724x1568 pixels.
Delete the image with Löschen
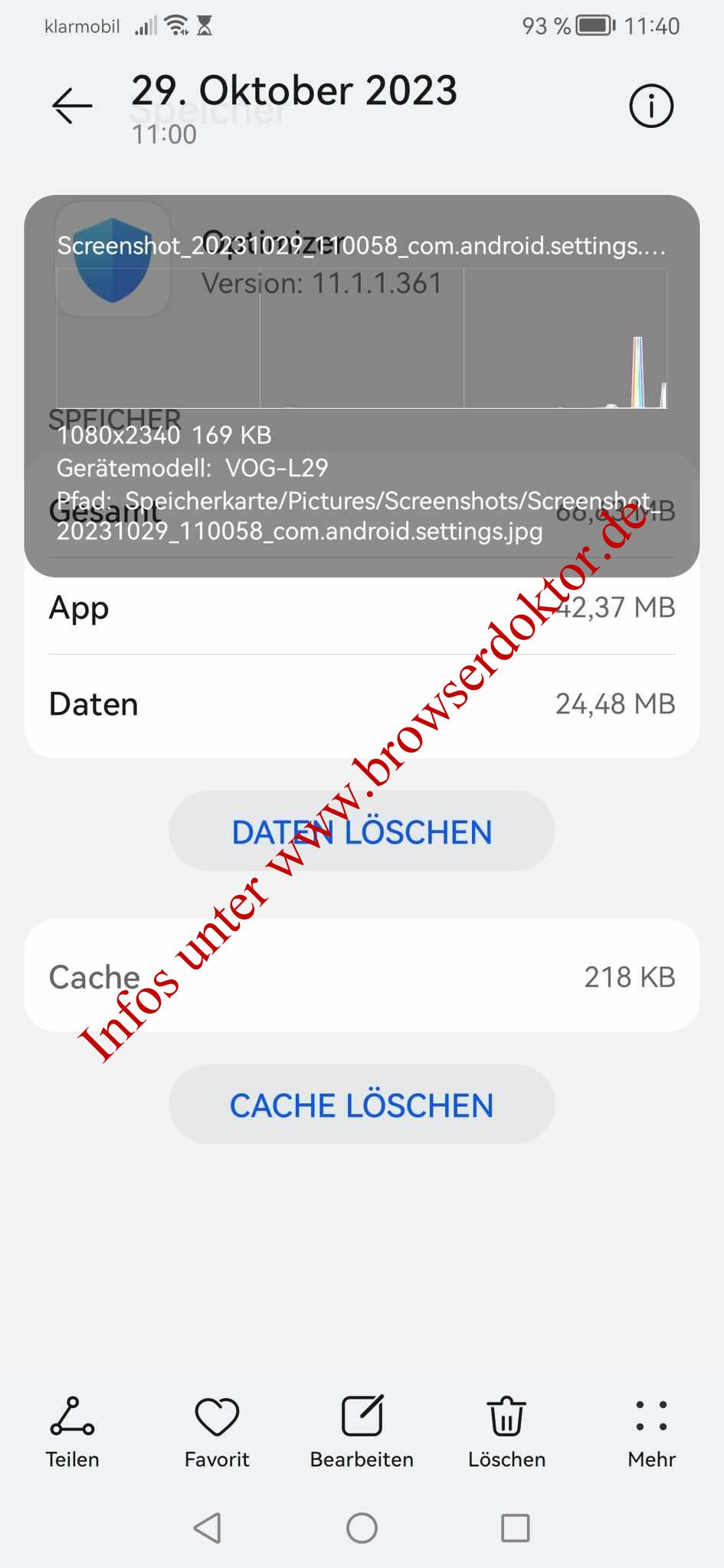point(506,1432)
